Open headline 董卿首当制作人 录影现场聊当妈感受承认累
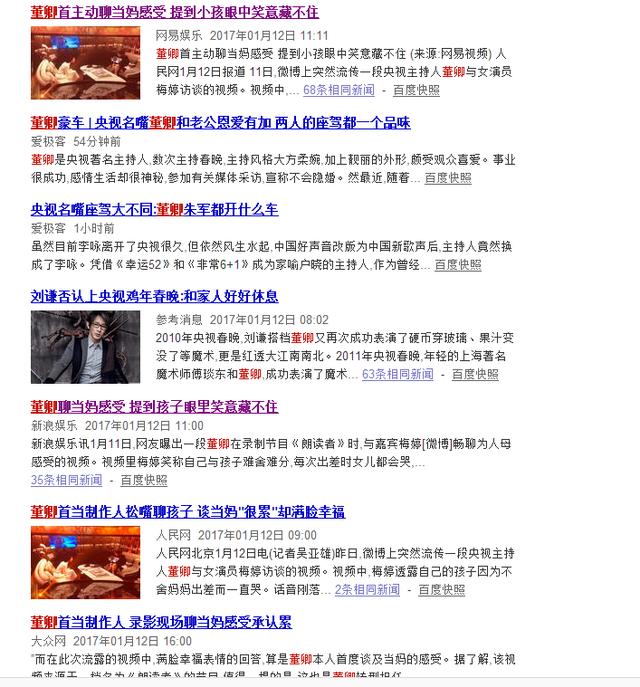Image resolution: width=640 pixels, height=687 pixels. pyautogui.click(x=161, y=622)
